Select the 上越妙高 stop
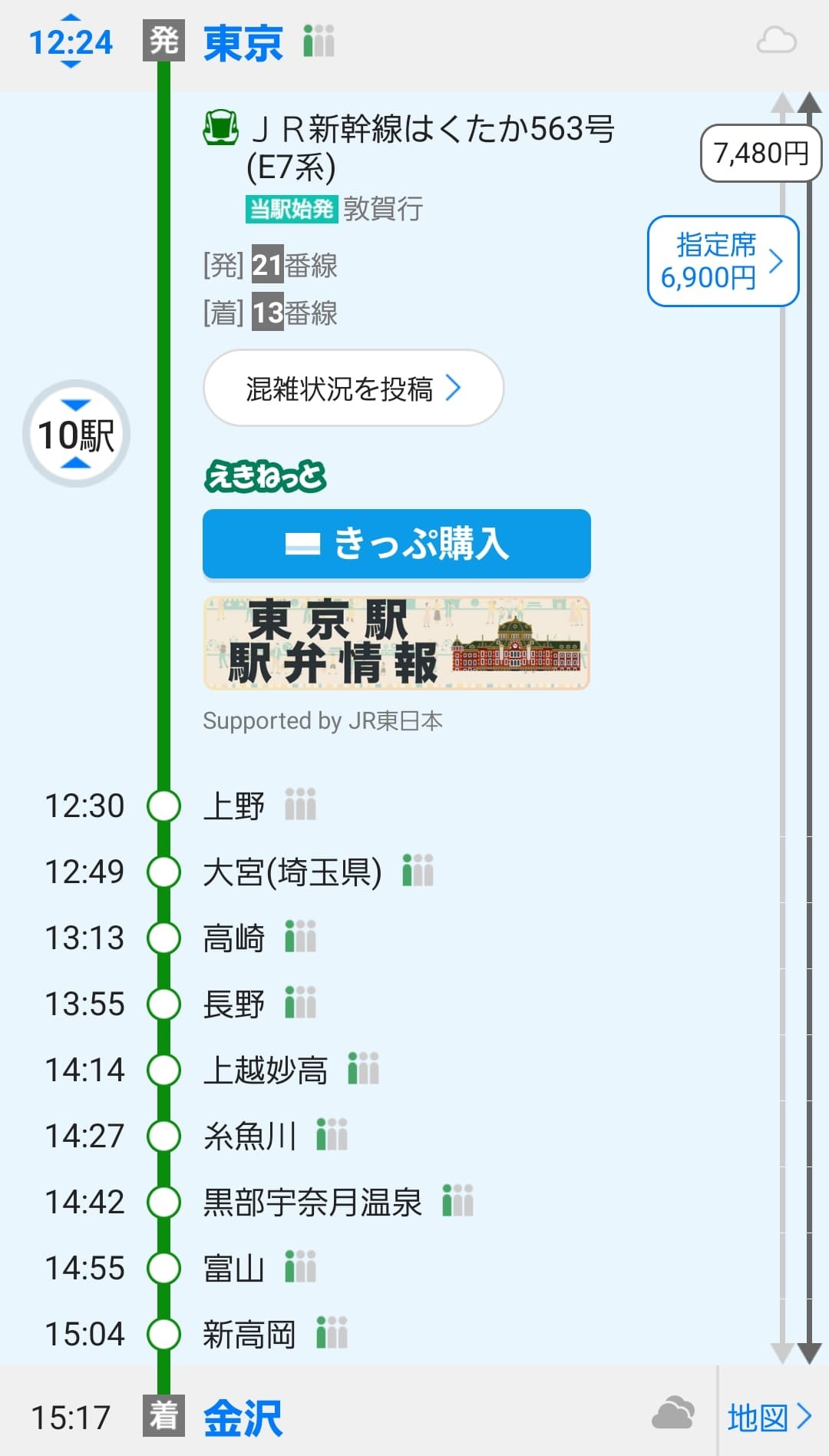 265,1070
